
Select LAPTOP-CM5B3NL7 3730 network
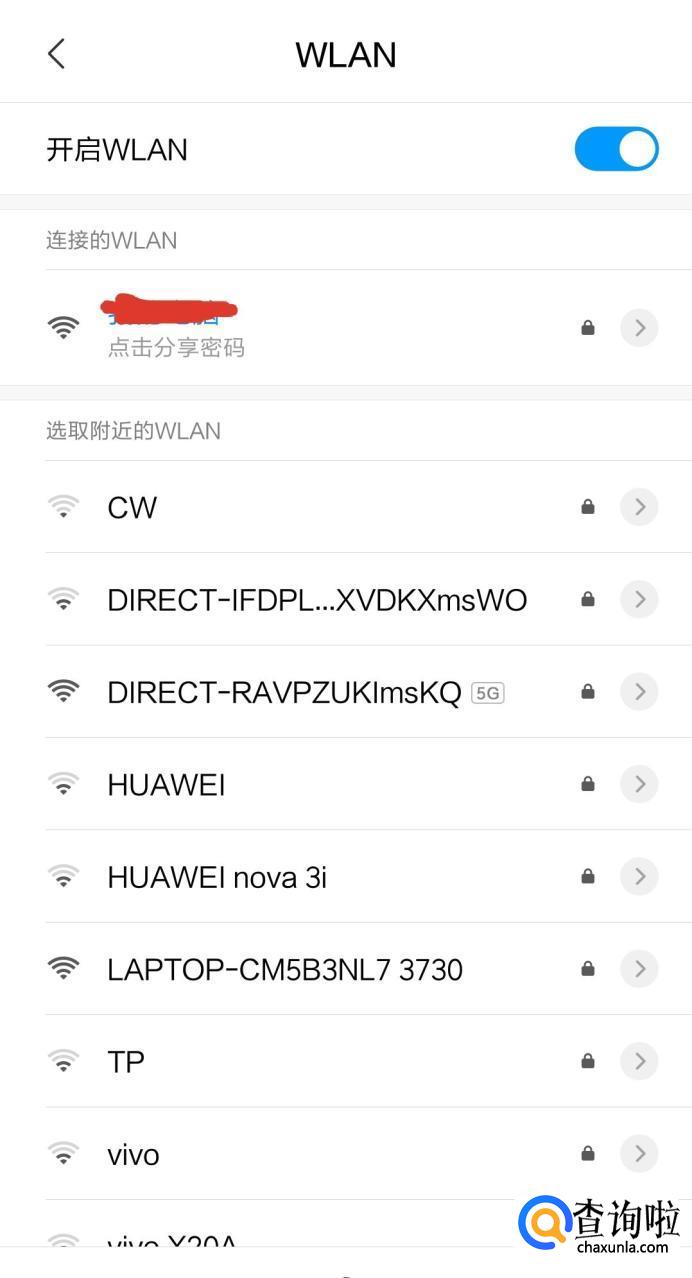pyautogui.click(x=284, y=969)
